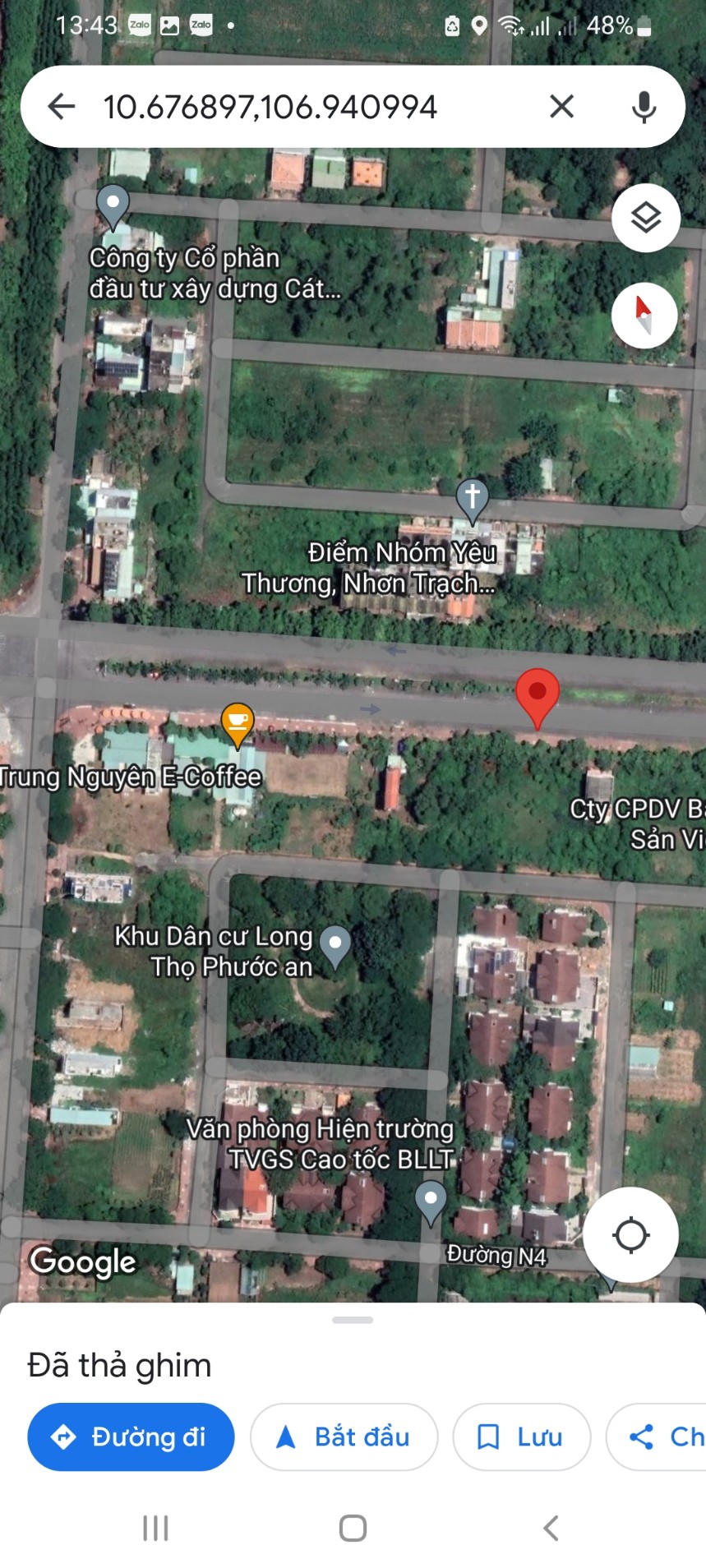Screen dimensions: 706x1568
Task: Tap the my-location crosshair icon
Action: click(630, 1234)
